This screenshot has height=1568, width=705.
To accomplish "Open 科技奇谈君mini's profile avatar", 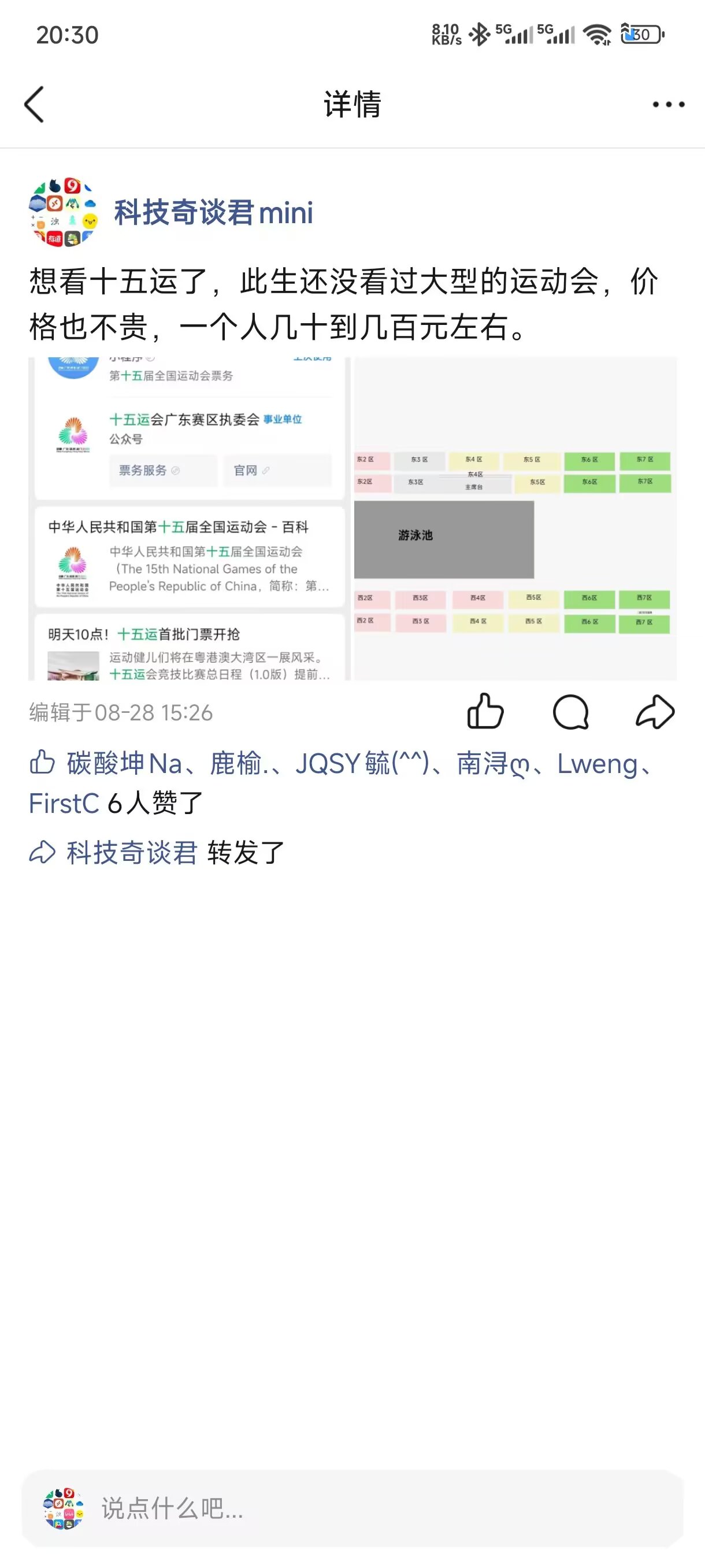I will point(63,212).
